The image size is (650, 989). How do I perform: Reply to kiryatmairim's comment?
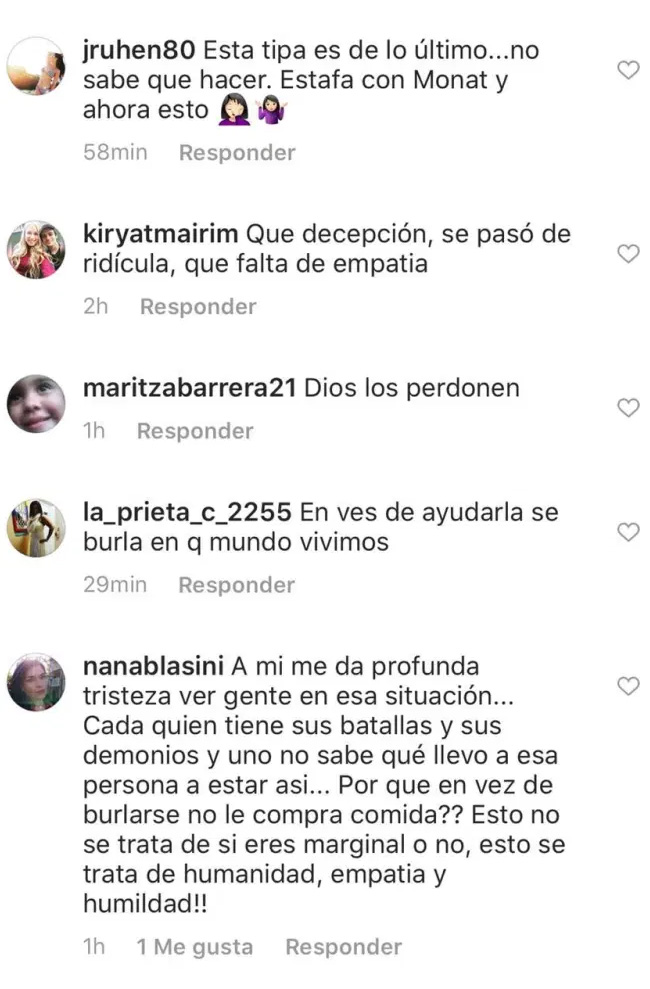point(198,307)
